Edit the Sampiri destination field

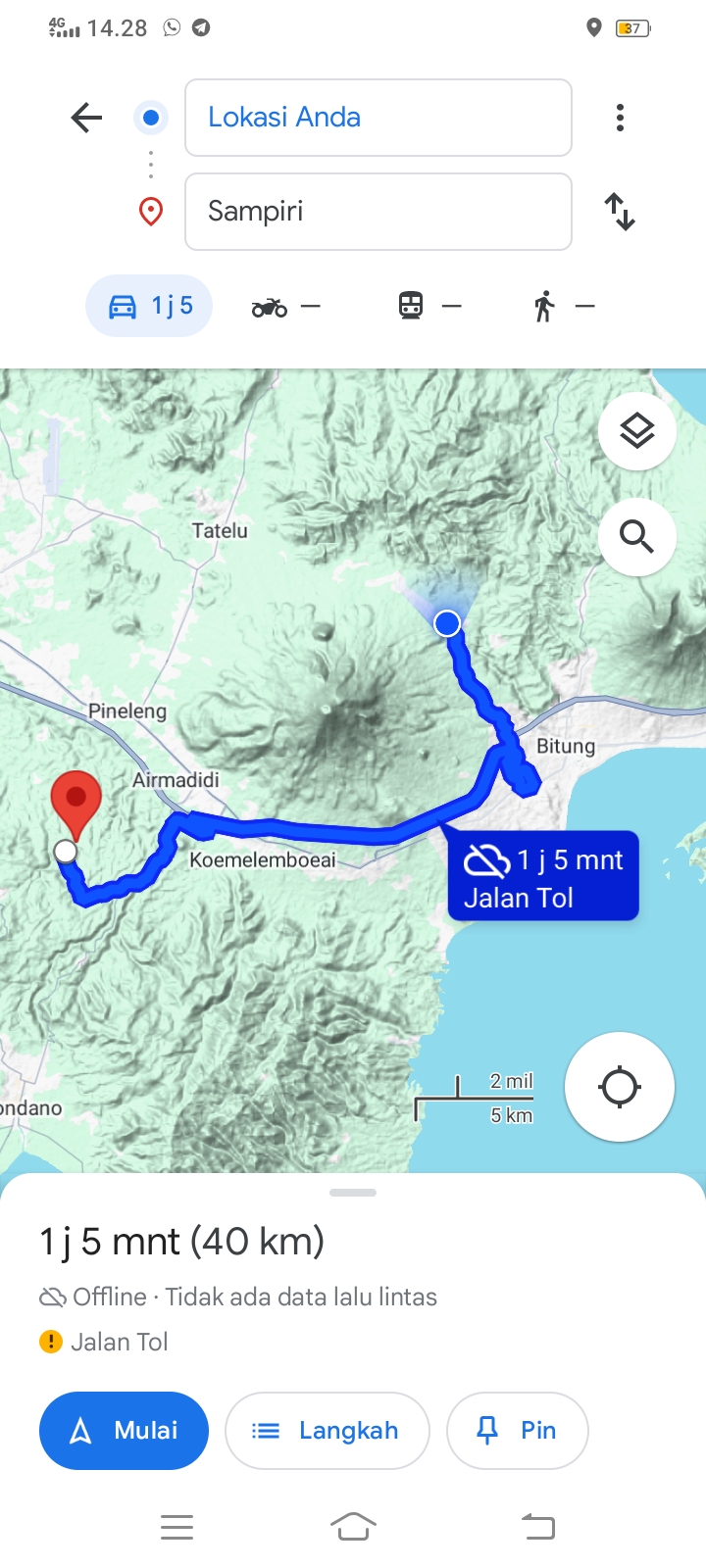pyautogui.click(x=378, y=212)
